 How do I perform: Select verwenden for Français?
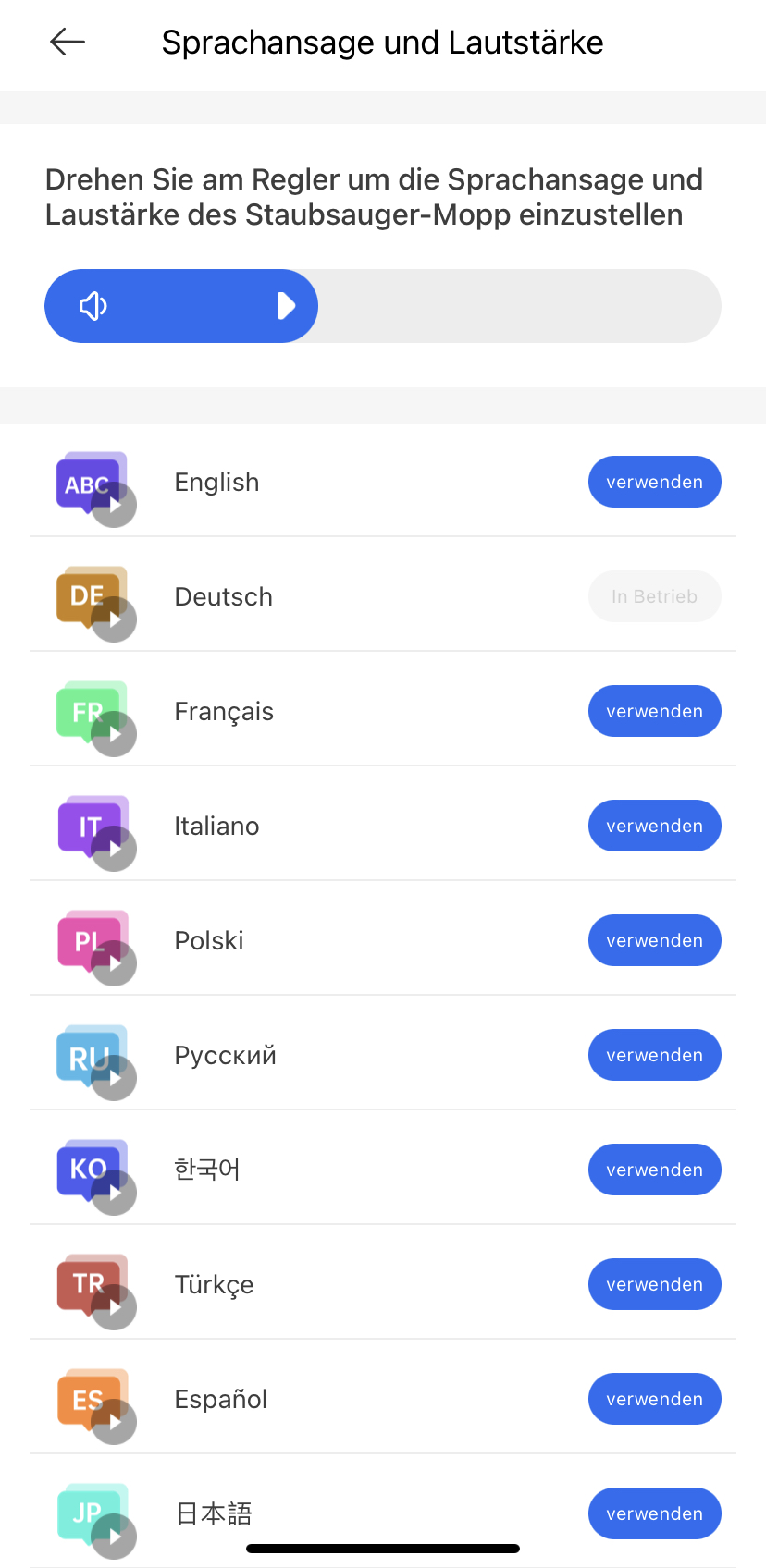pyautogui.click(x=654, y=711)
